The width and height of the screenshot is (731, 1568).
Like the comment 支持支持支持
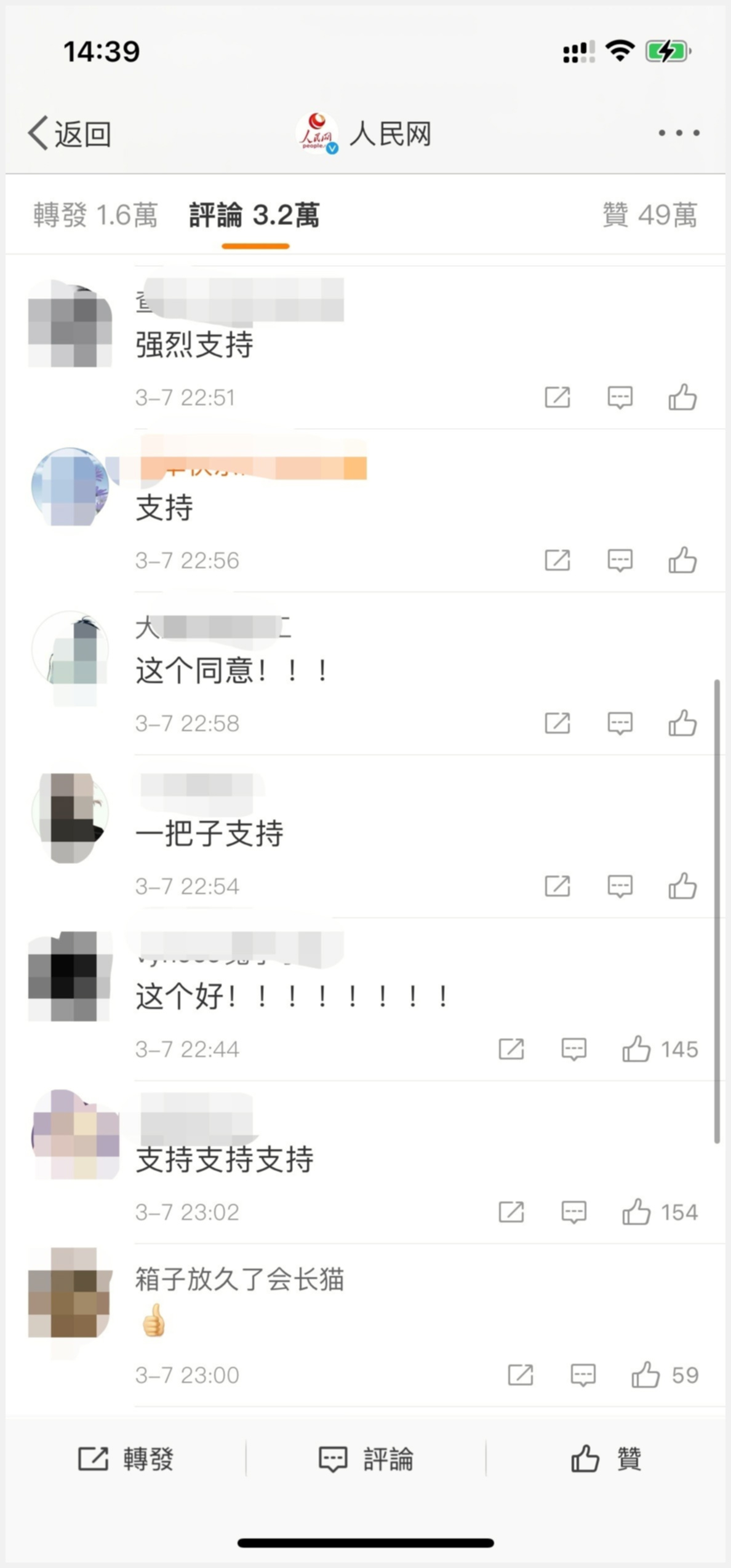(637, 1213)
